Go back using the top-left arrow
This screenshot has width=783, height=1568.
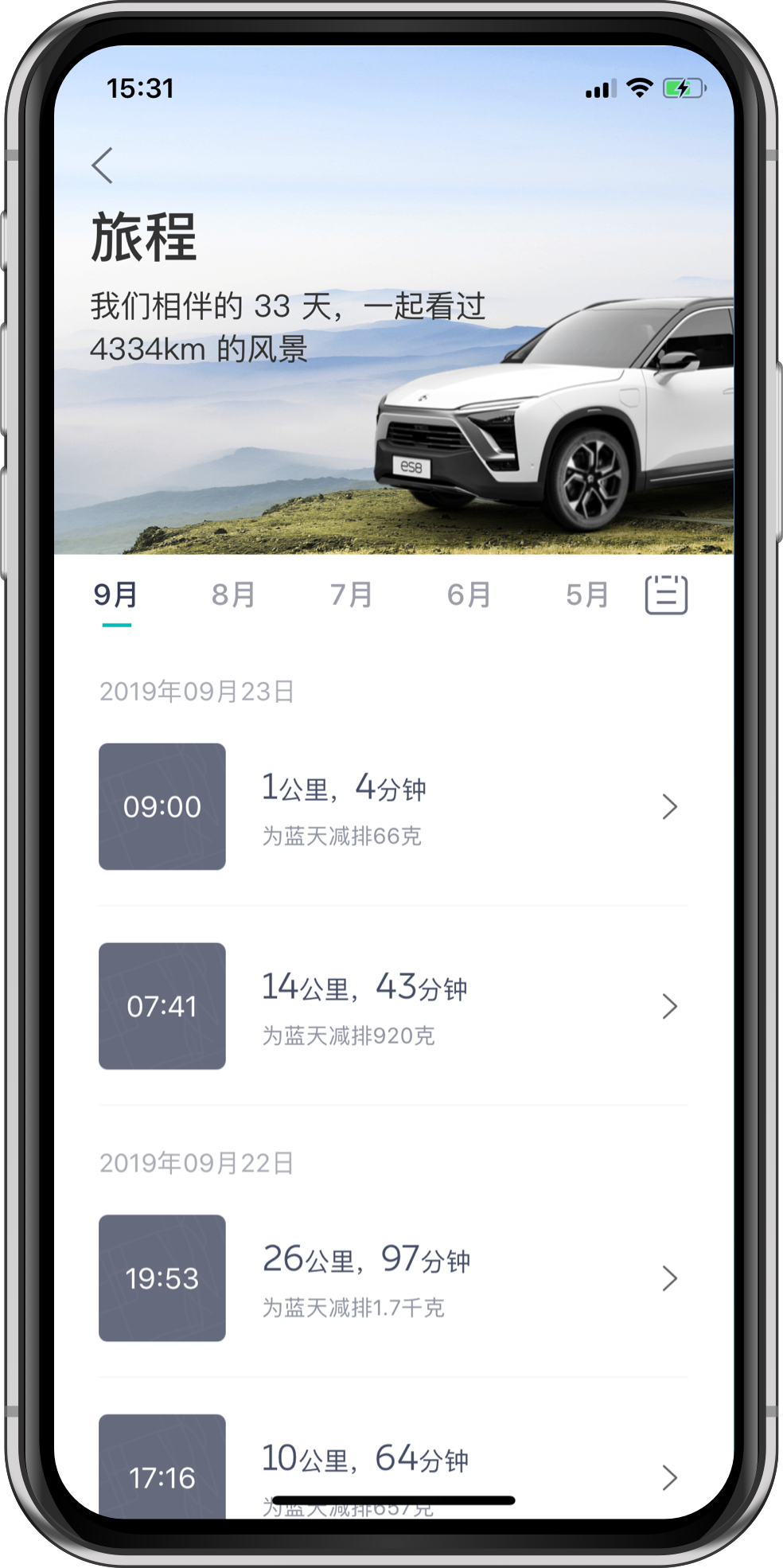103,166
